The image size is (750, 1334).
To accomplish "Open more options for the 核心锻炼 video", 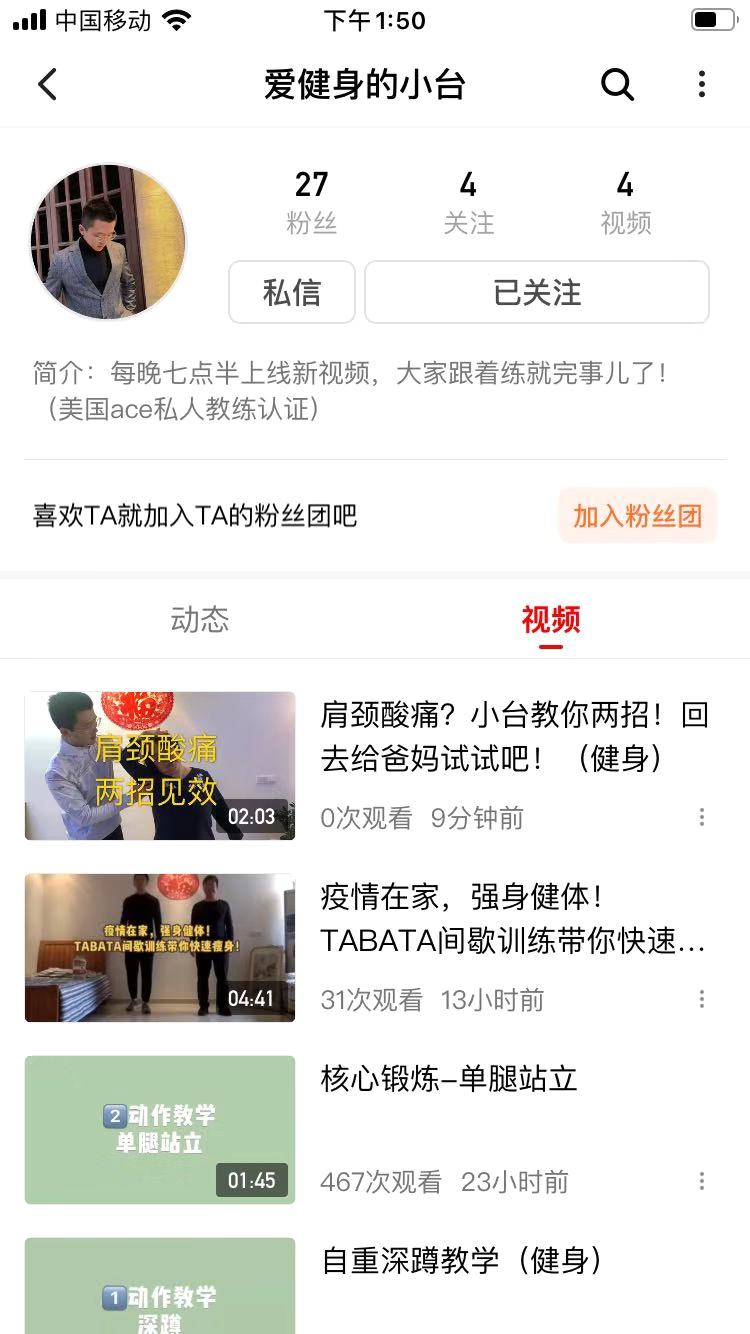I will pos(702,1182).
